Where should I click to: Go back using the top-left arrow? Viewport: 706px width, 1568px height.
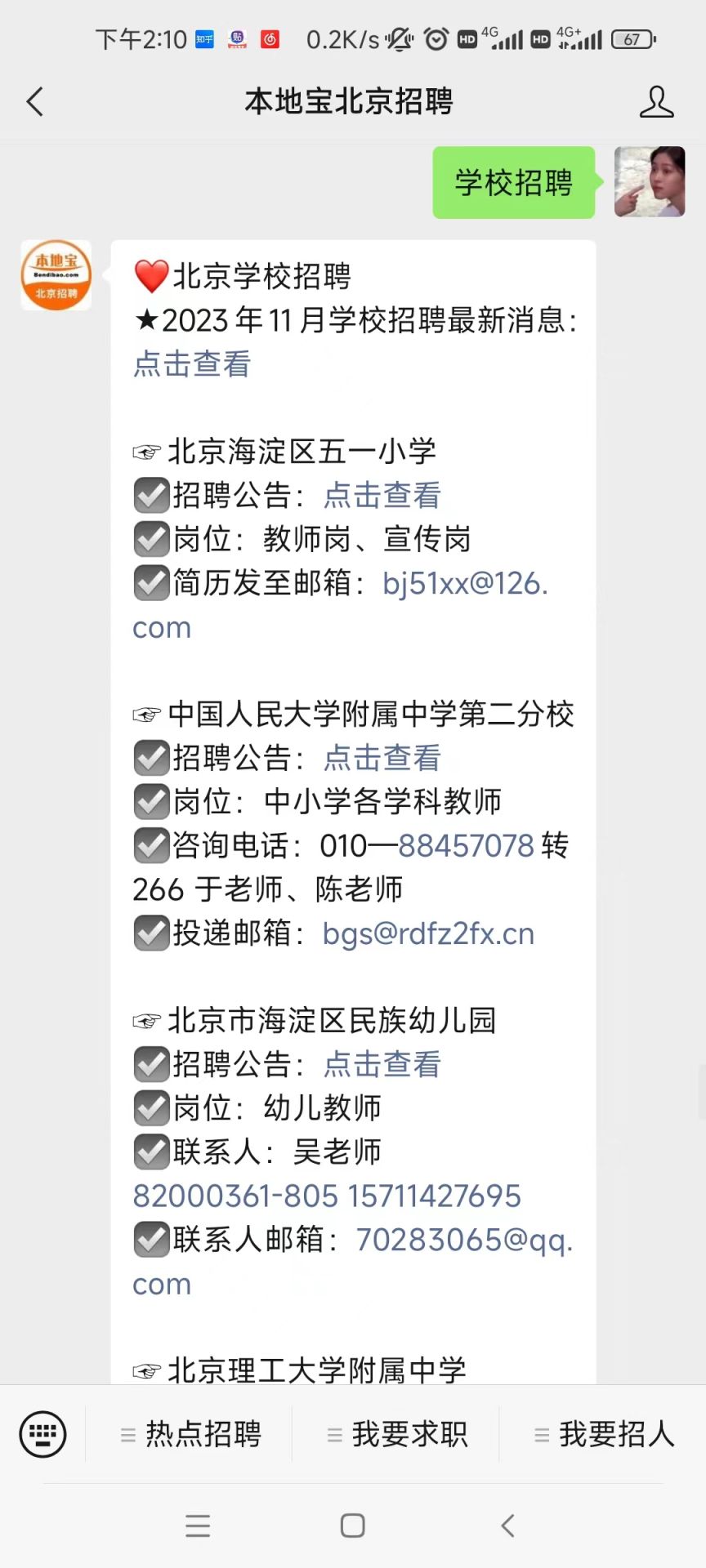tap(34, 102)
